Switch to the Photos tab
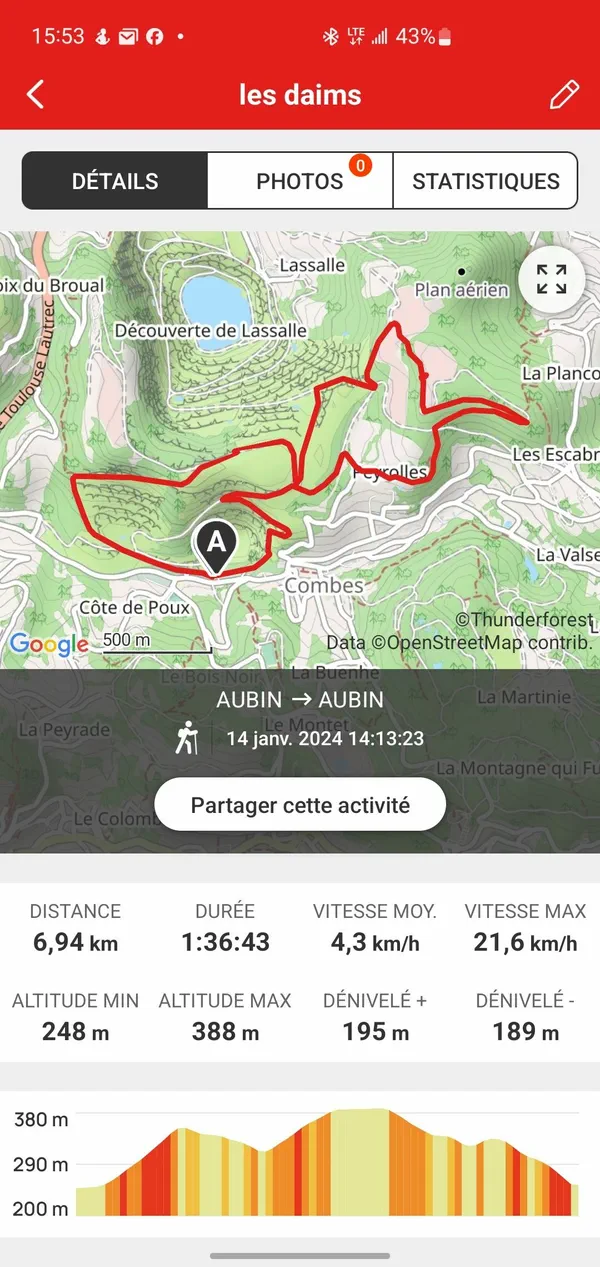 (x=300, y=181)
